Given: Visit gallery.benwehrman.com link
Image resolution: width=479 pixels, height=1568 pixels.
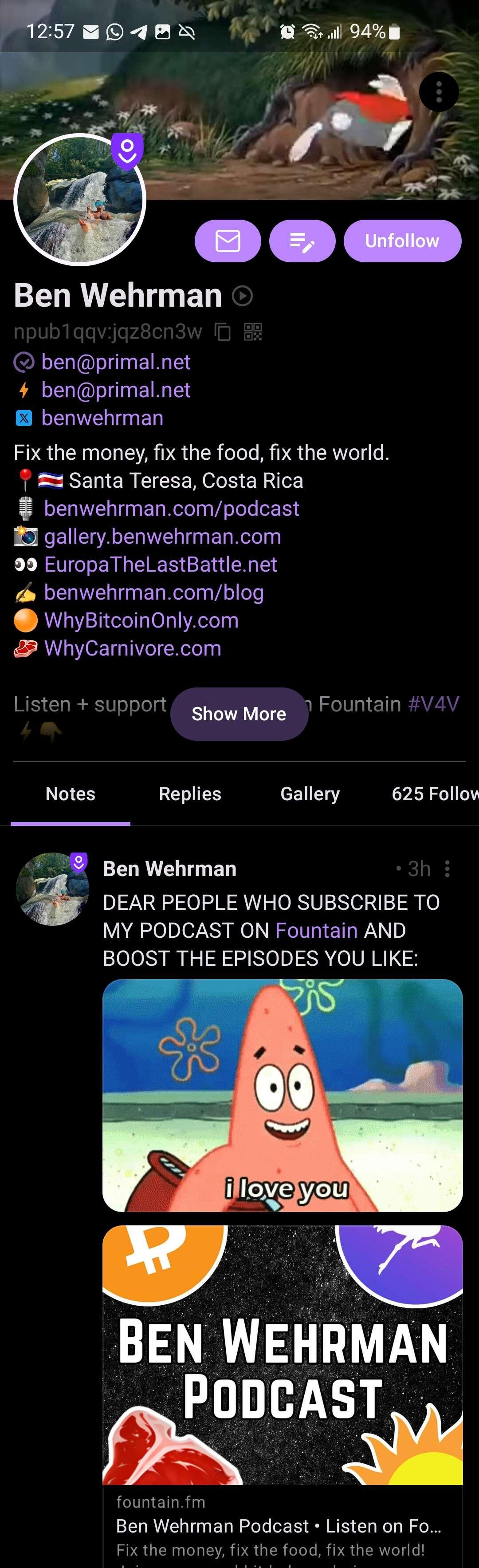Looking at the screenshot, I should (162, 536).
